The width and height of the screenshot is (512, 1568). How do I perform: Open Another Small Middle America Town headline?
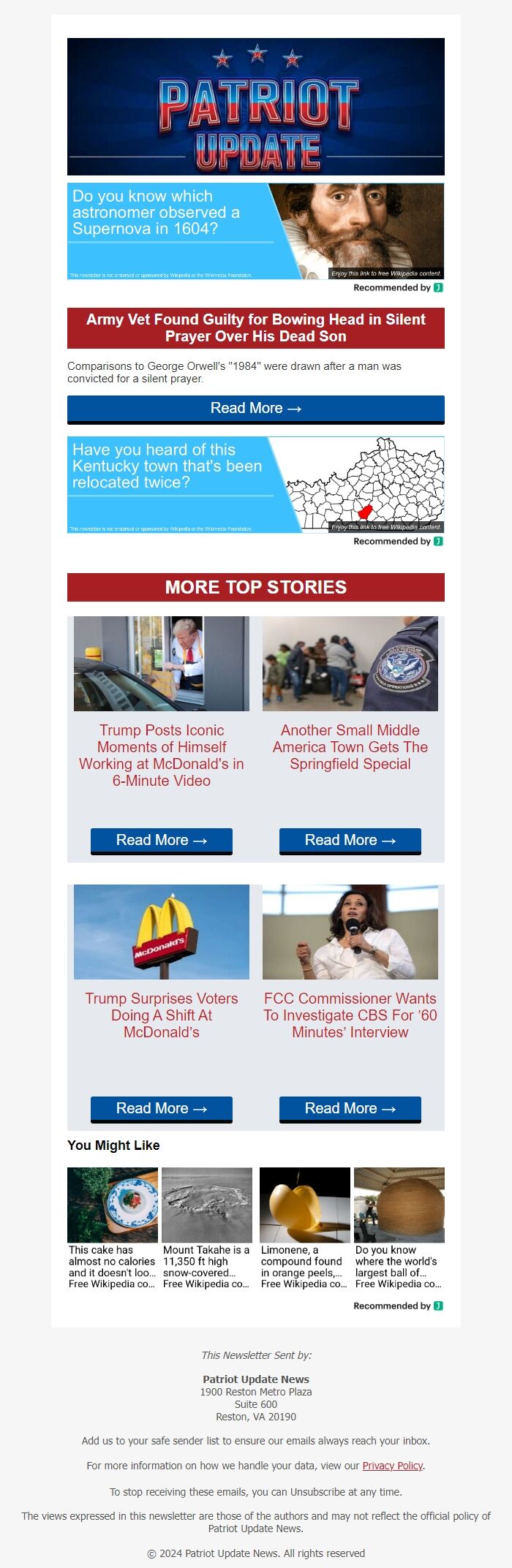(x=350, y=747)
